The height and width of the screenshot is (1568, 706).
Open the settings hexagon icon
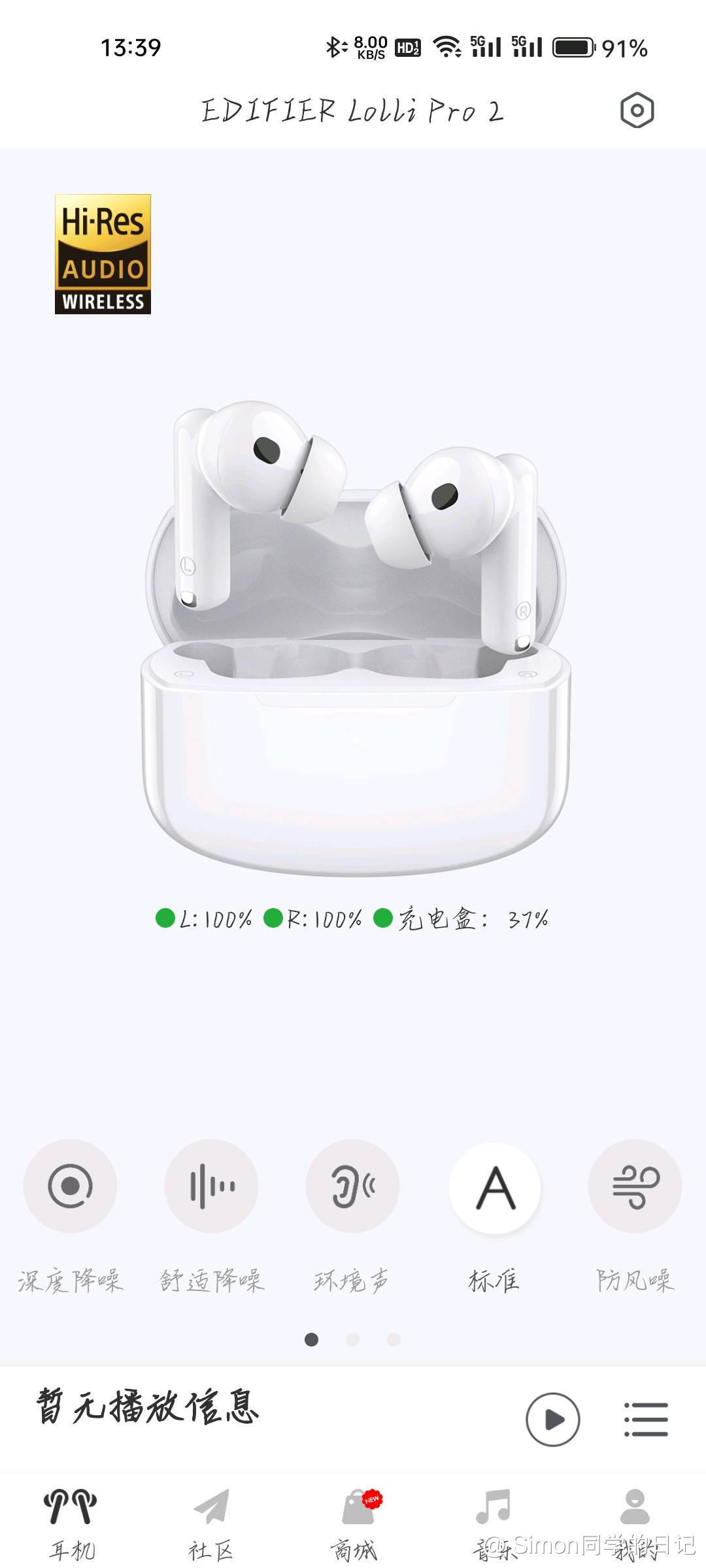coord(637,110)
